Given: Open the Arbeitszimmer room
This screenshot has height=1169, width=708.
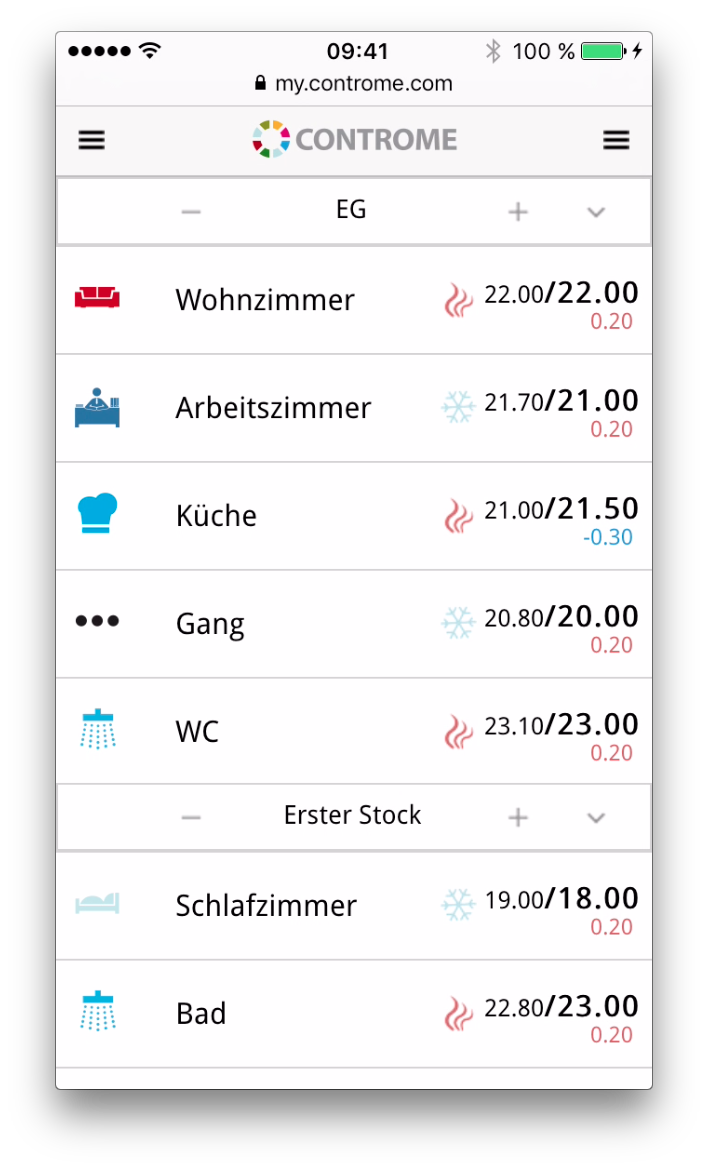Looking at the screenshot, I should pyautogui.click(x=354, y=409).
